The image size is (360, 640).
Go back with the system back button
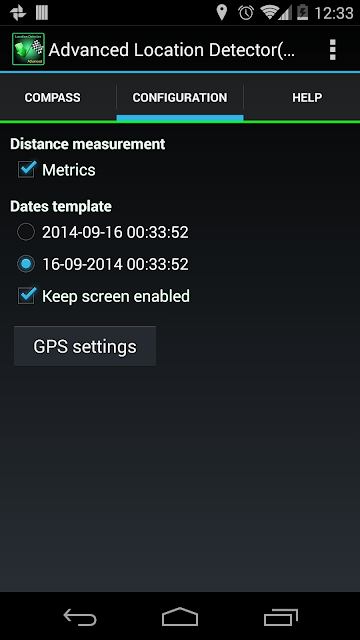point(80,617)
